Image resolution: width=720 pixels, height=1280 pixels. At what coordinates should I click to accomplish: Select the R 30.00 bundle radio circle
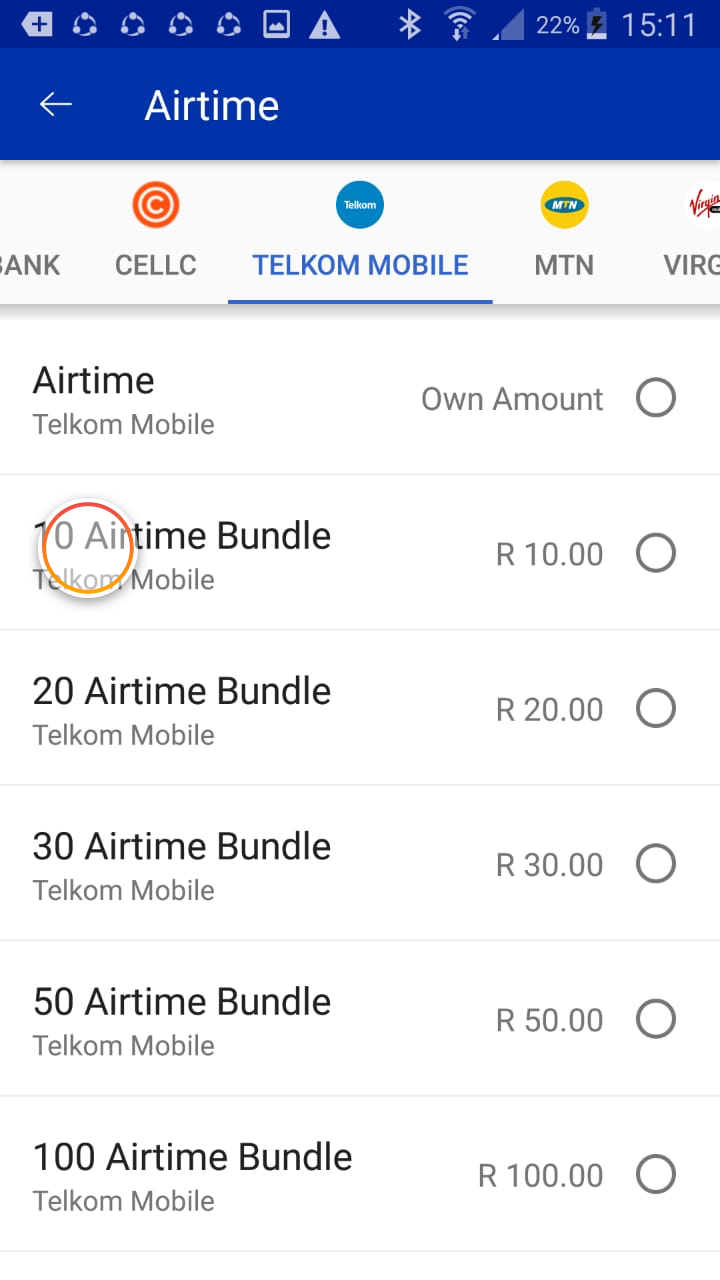click(x=656, y=864)
